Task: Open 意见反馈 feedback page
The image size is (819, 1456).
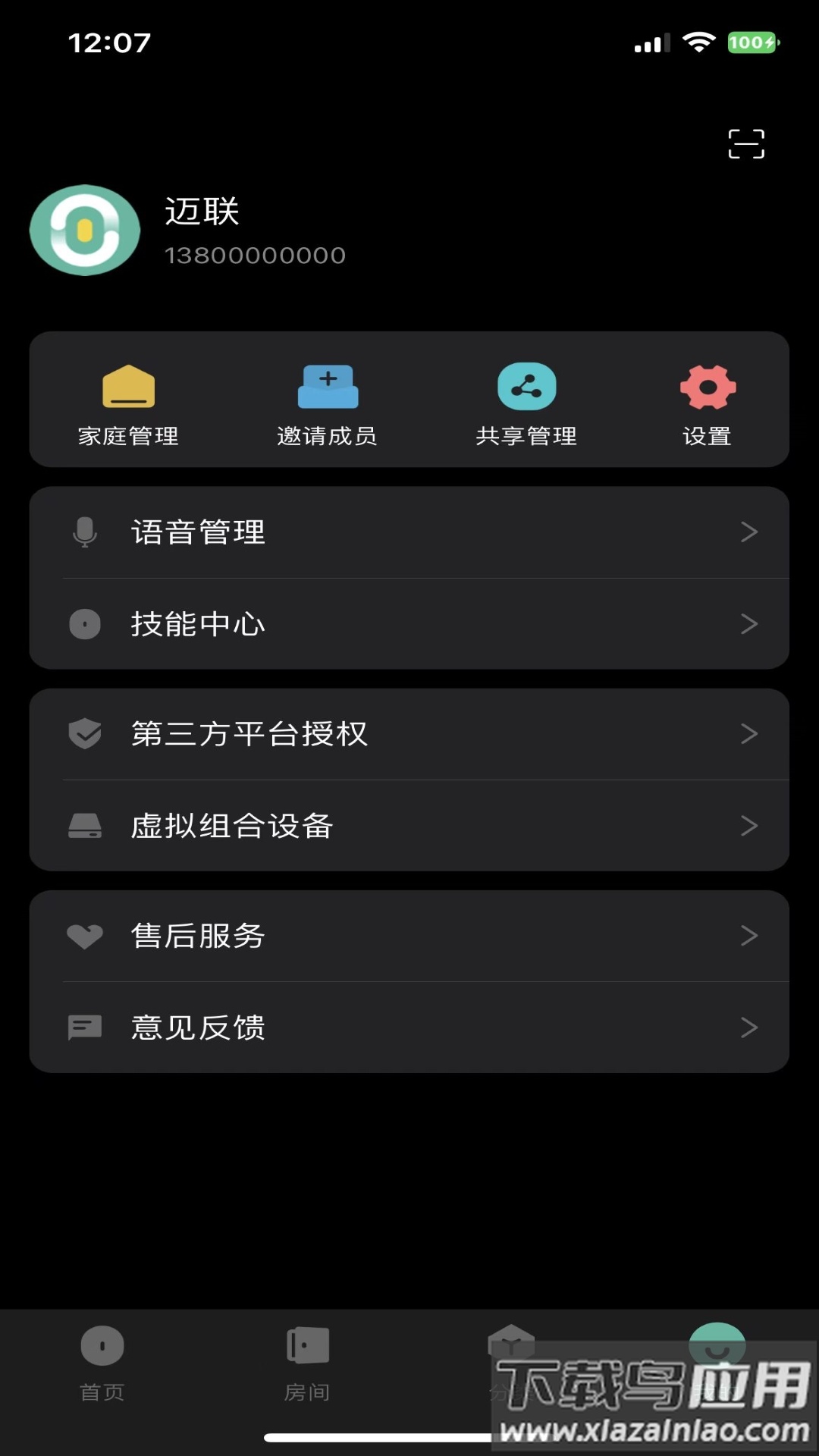Action: 199,1028
